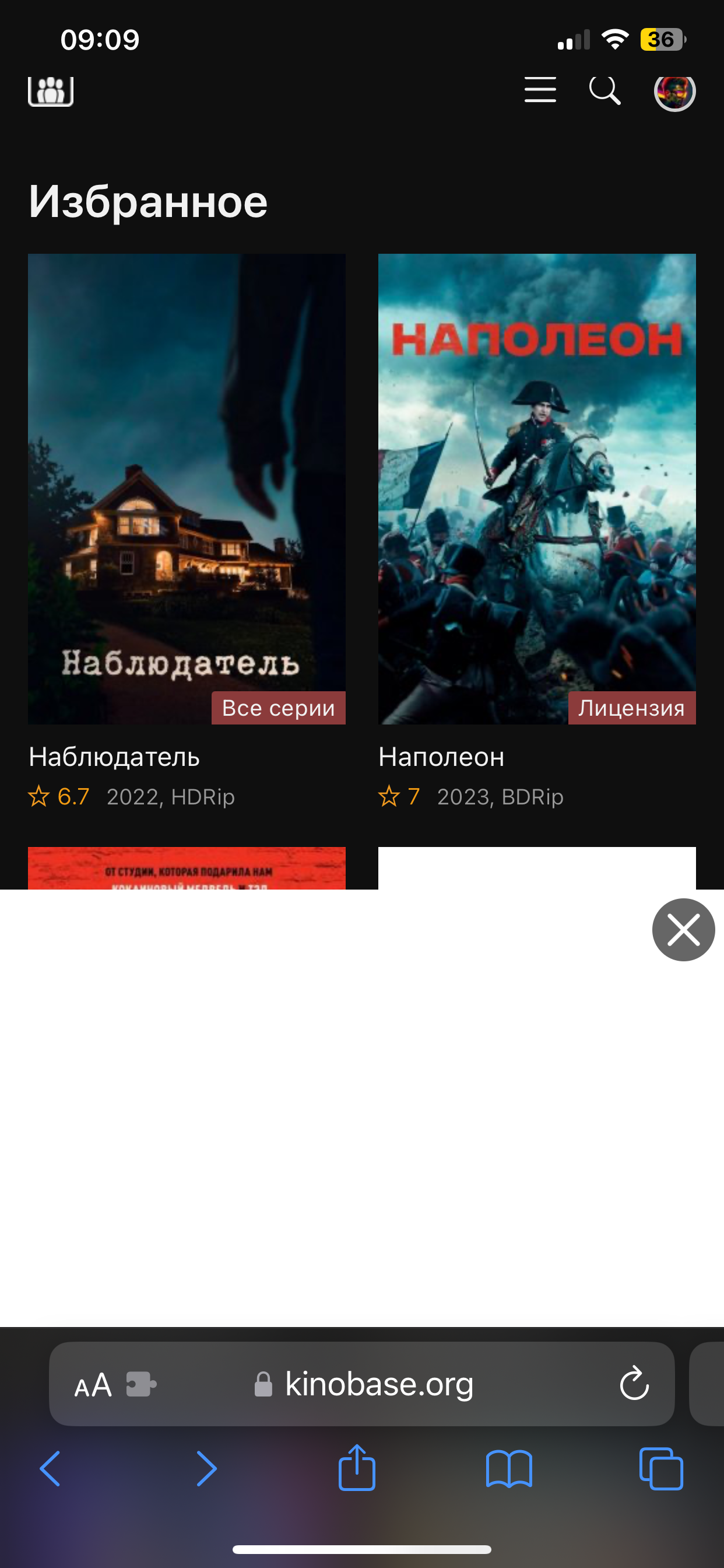Viewport: 724px width, 1568px height.
Task: Share this page
Action: (357, 1468)
